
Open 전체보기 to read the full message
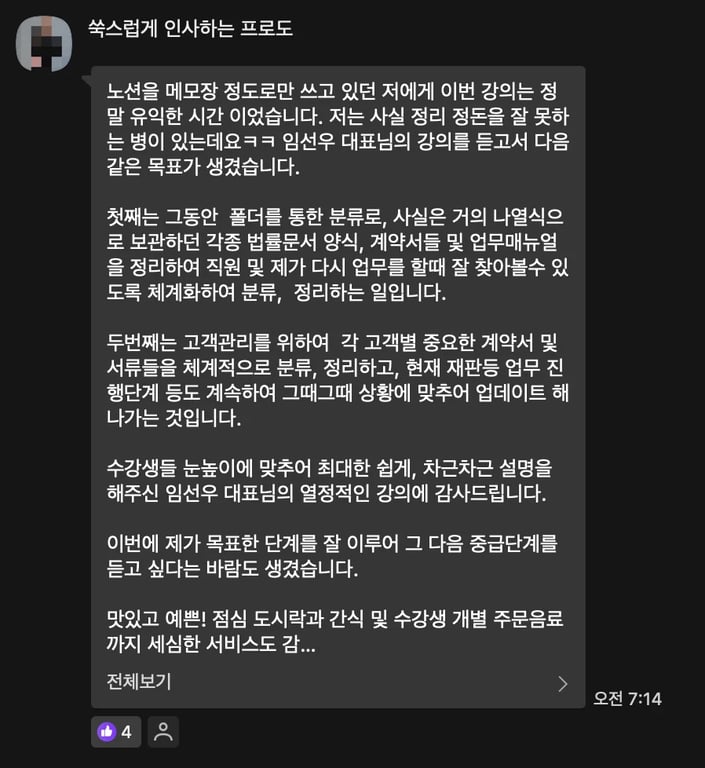pos(139,682)
